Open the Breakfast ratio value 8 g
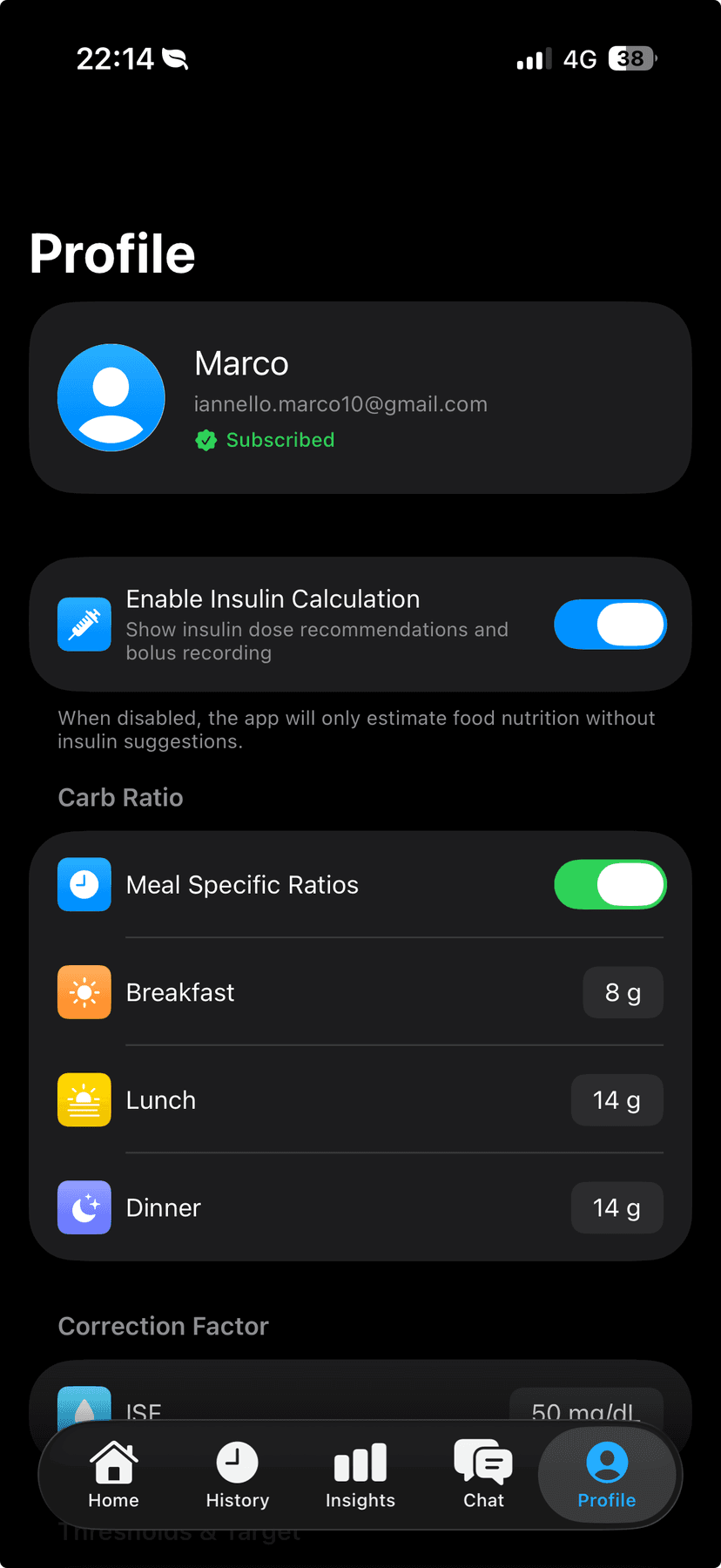The image size is (721, 1568). [x=623, y=992]
